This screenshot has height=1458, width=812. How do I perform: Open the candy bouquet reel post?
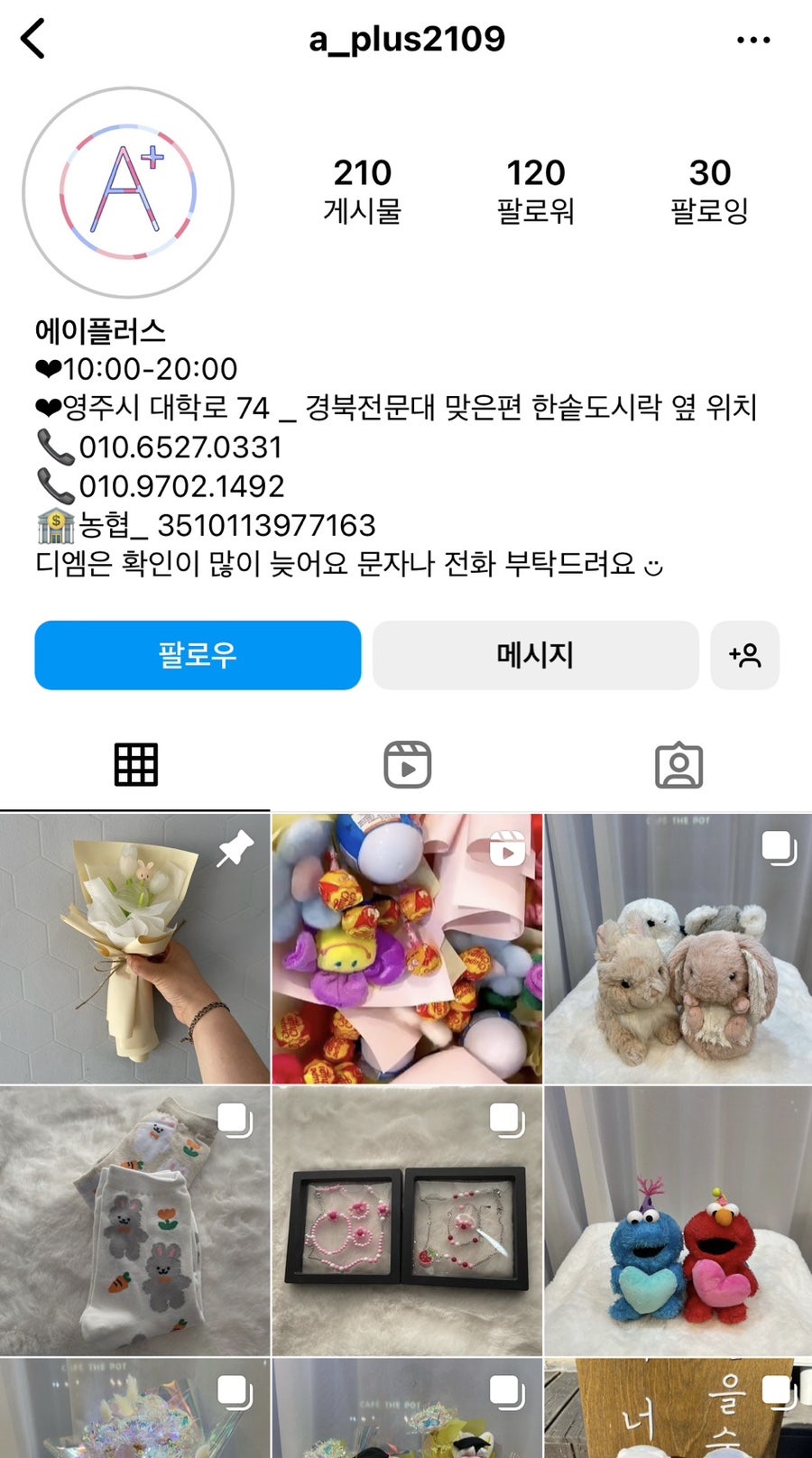click(407, 949)
